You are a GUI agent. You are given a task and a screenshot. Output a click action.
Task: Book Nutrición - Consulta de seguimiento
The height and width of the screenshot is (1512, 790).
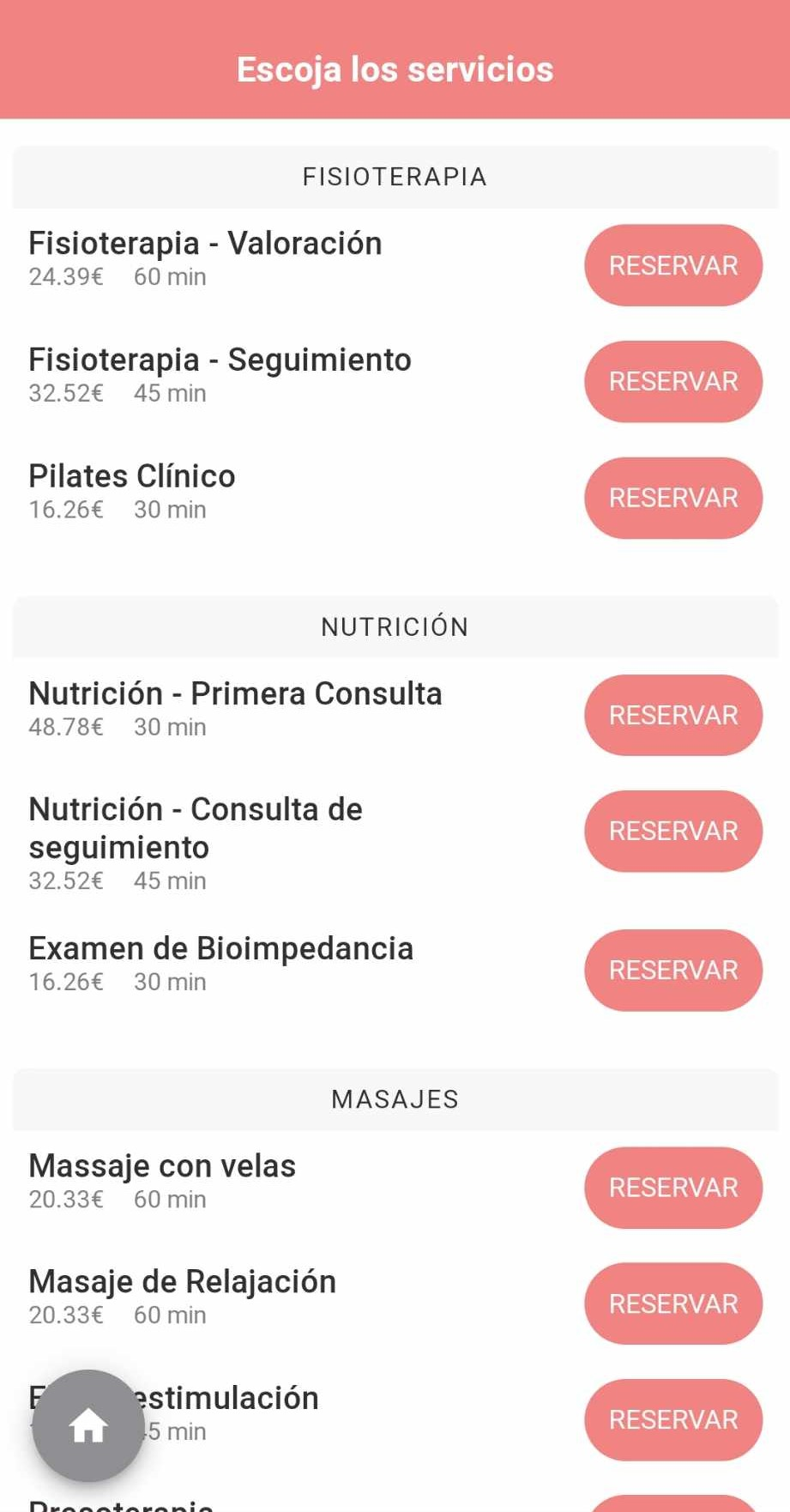pyautogui.click(x=673, y=831)
